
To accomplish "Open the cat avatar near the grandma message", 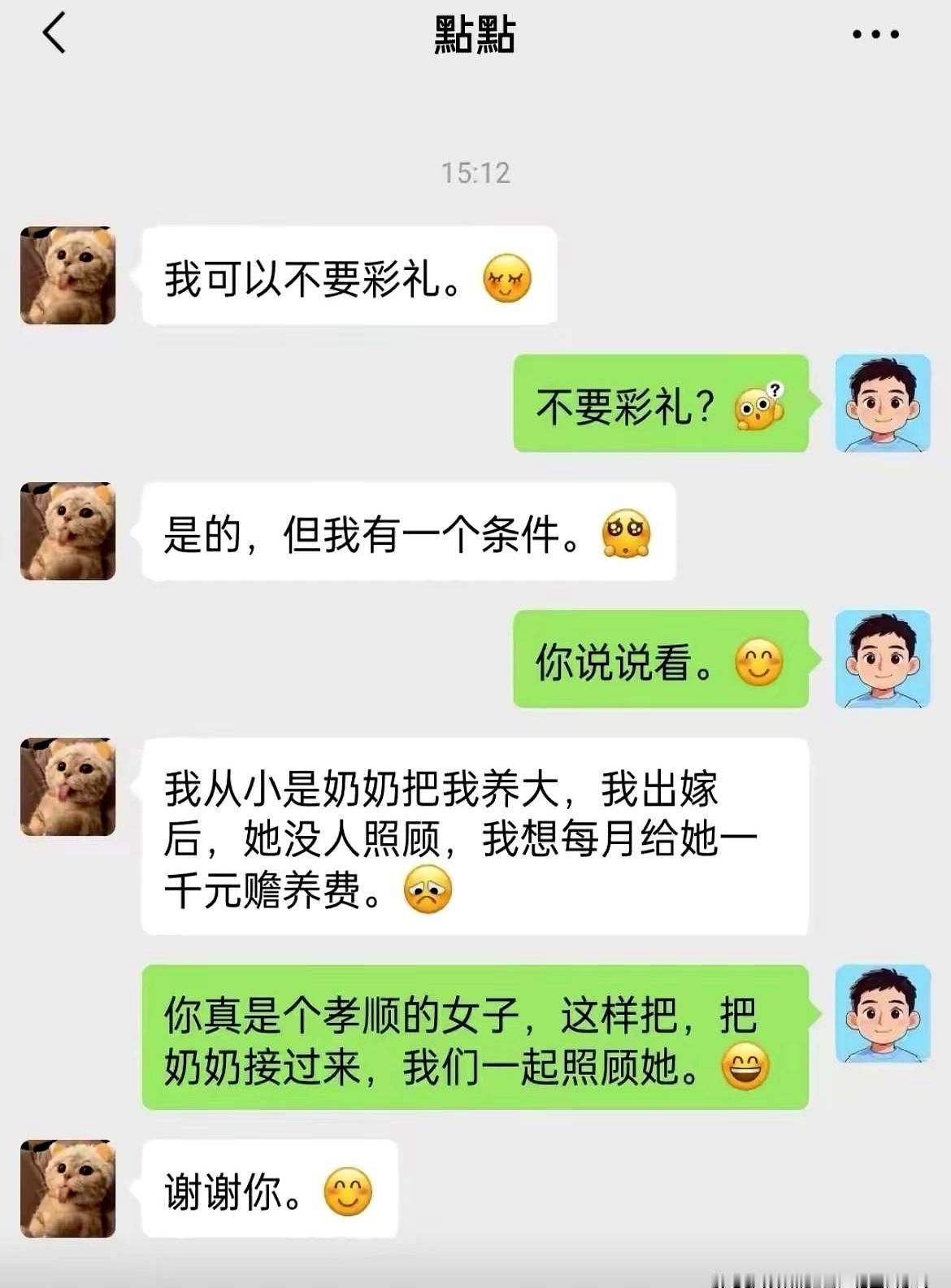I will click(x=67, y=785).
